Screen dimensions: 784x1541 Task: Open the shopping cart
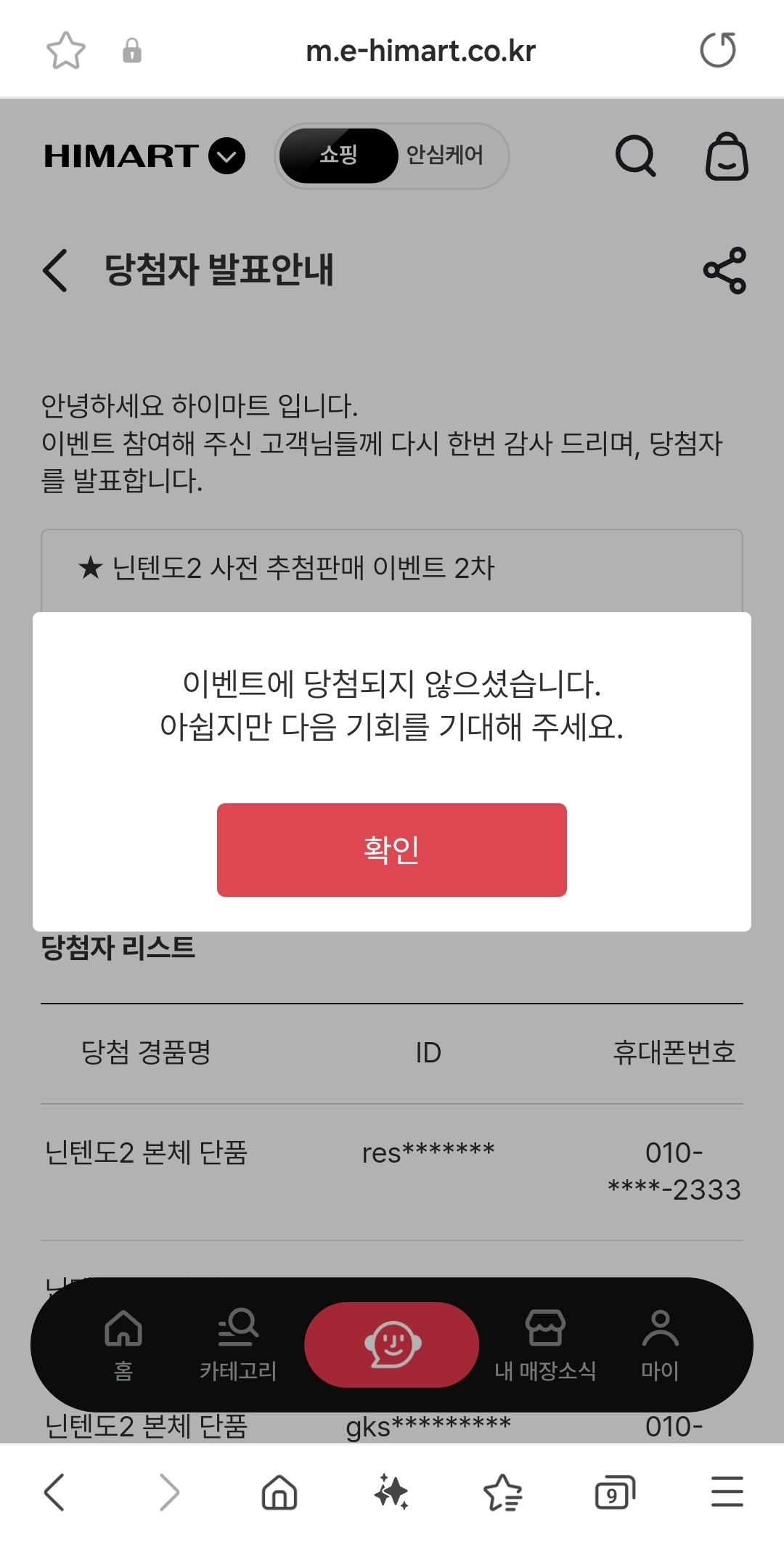tap(727, 156)
